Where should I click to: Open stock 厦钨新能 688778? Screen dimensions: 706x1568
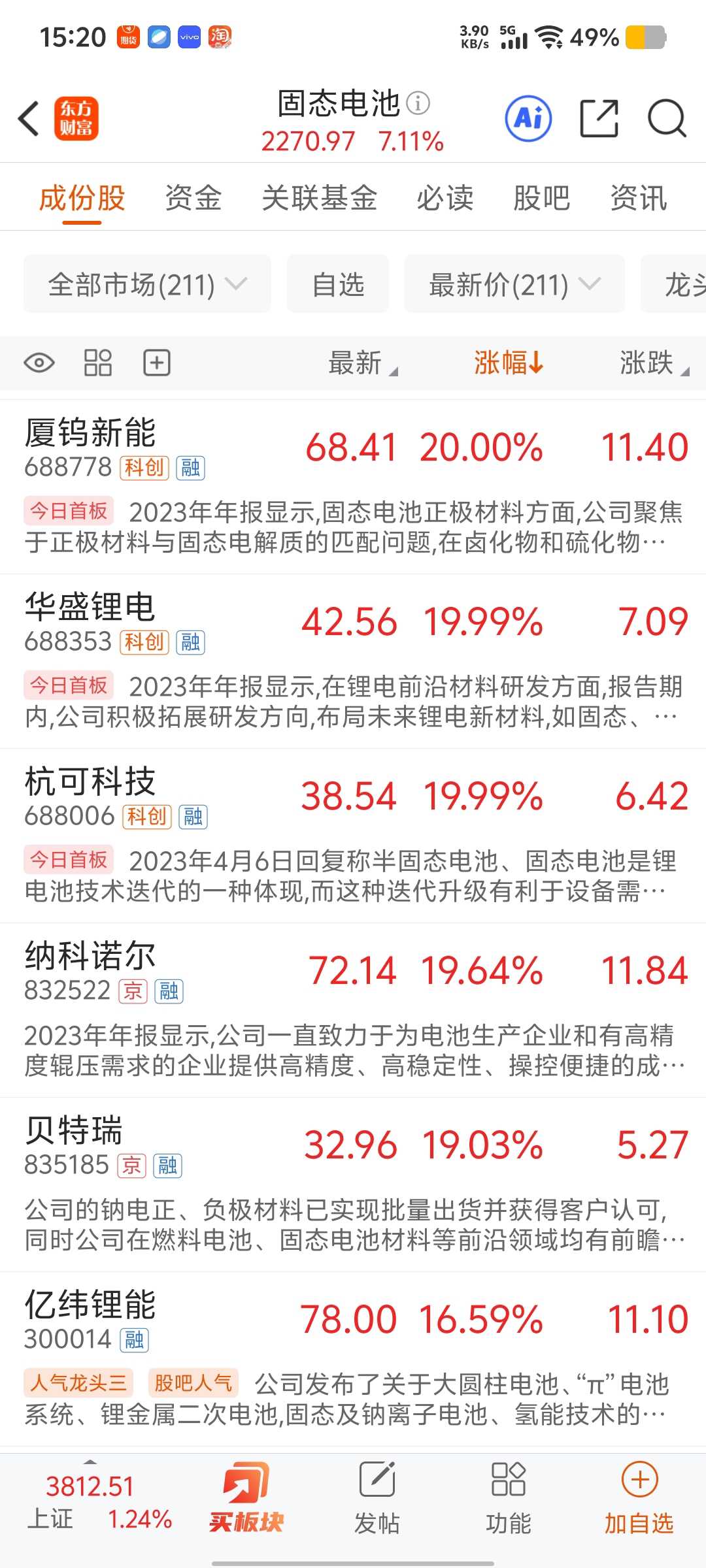click(353, 487)
